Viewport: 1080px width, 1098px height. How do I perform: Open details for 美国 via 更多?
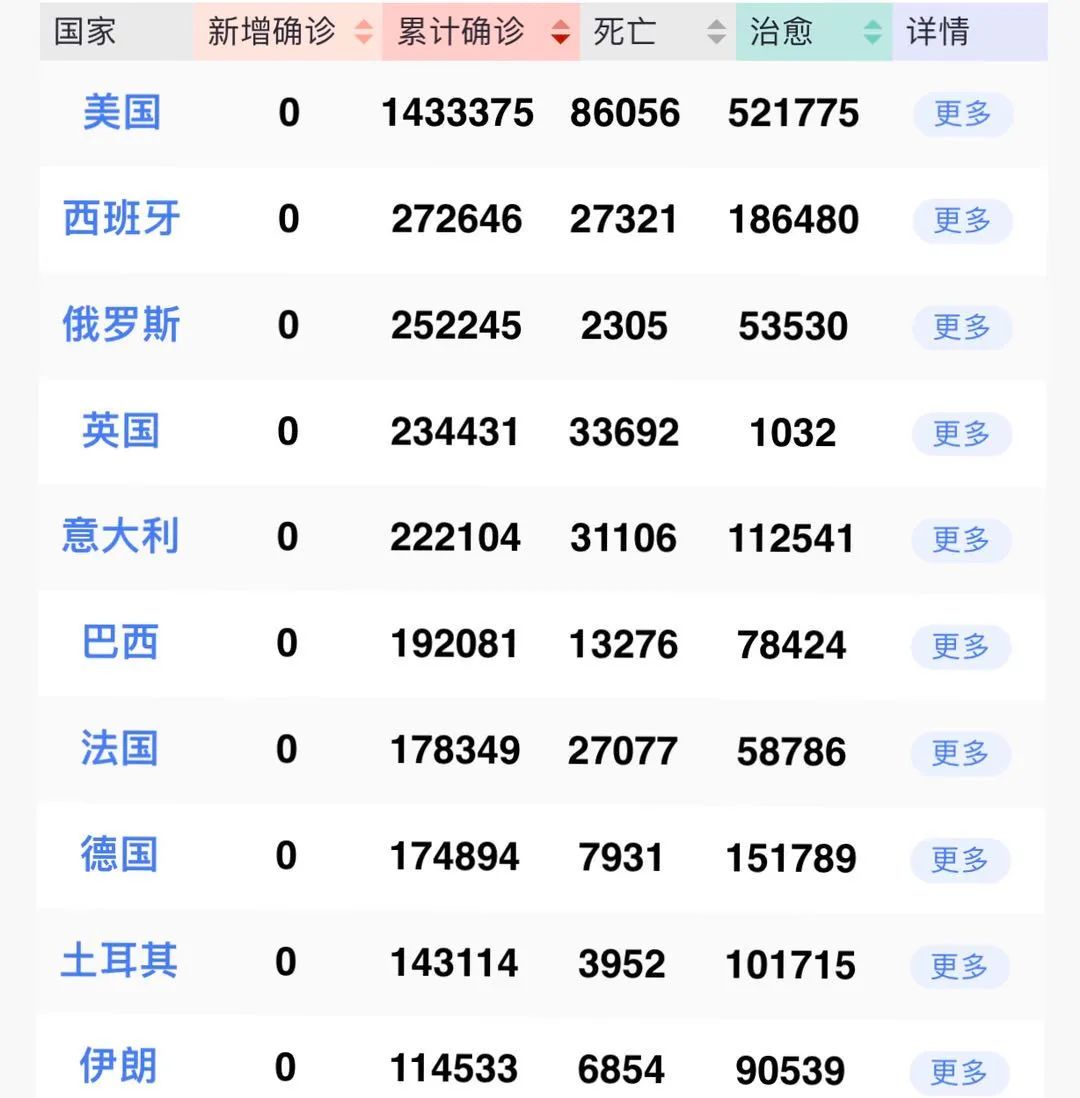click(x=961, y=115)
